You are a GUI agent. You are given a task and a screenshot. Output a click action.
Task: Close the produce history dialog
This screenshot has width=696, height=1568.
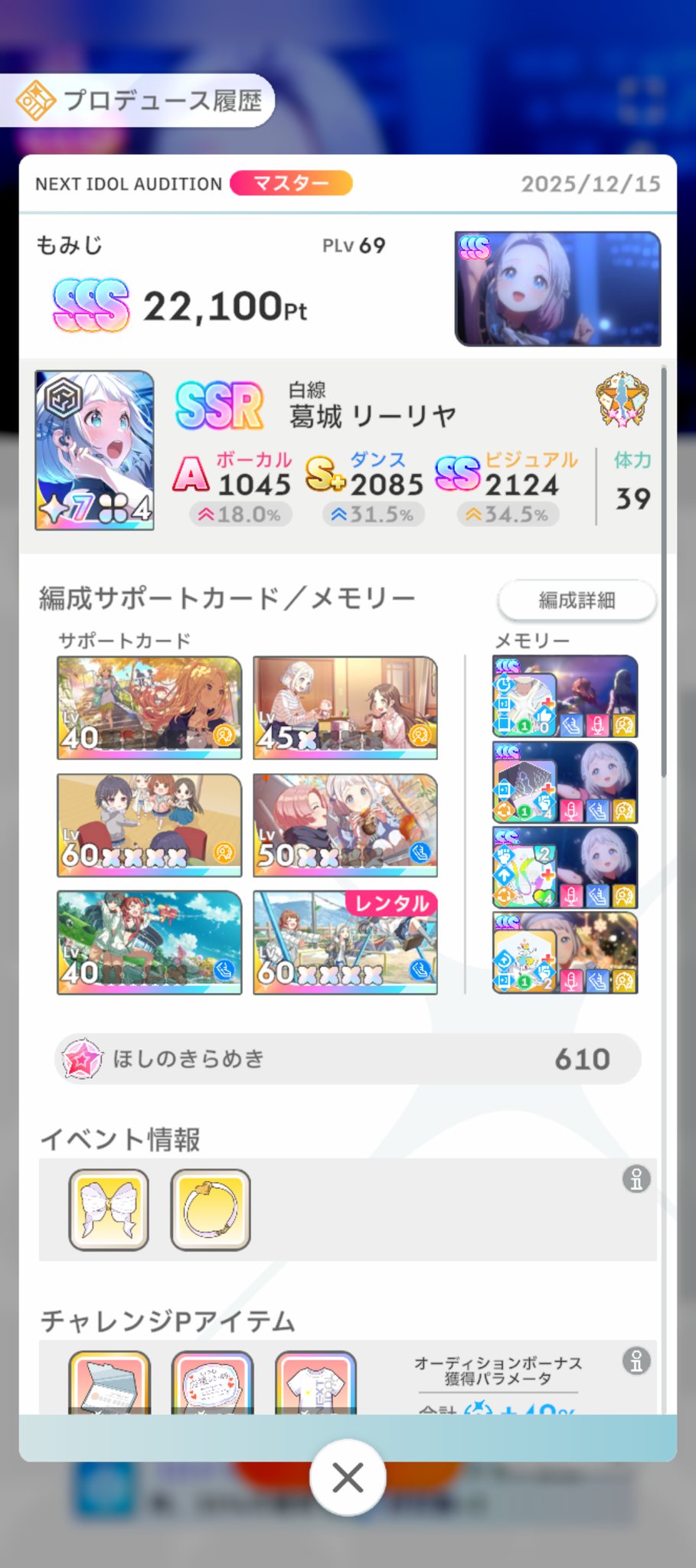[x=348, y=1477]
